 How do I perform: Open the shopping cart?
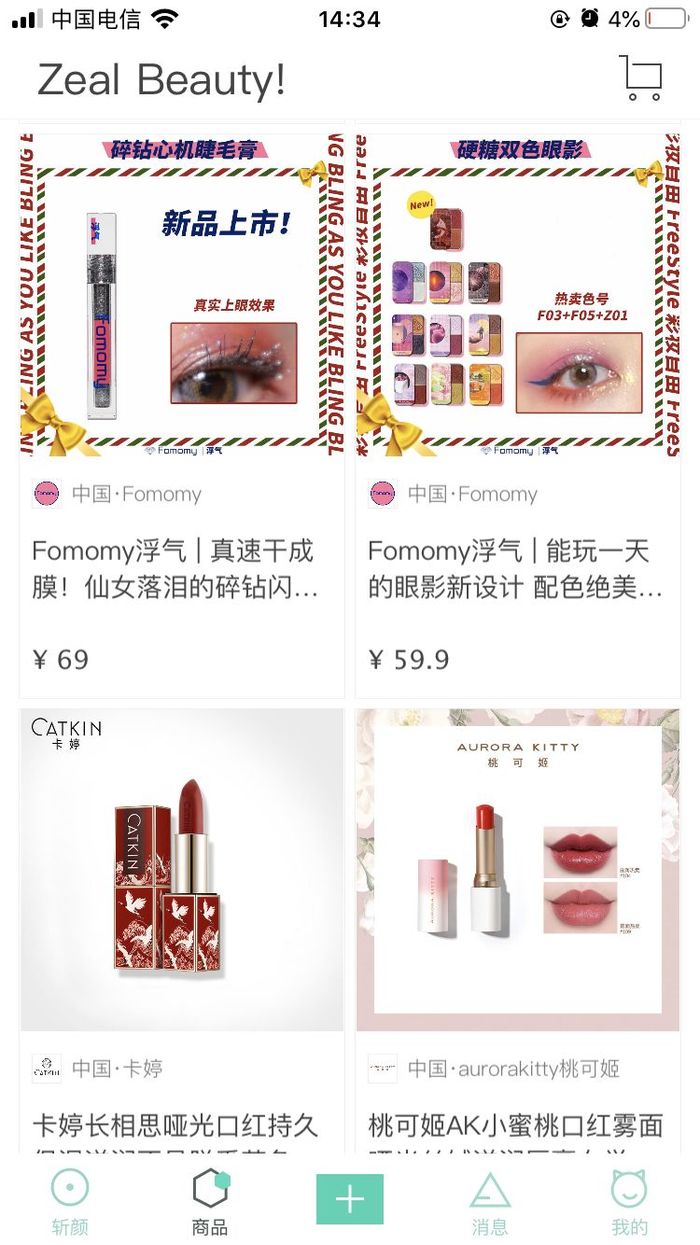point(640,78)
